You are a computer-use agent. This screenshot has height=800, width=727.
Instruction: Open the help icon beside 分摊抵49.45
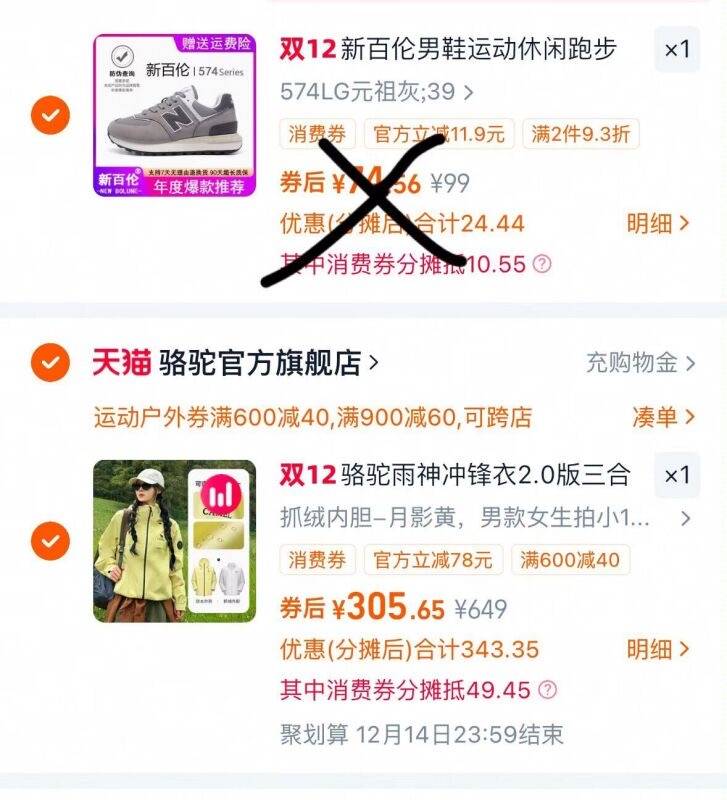tap(547, 690)
